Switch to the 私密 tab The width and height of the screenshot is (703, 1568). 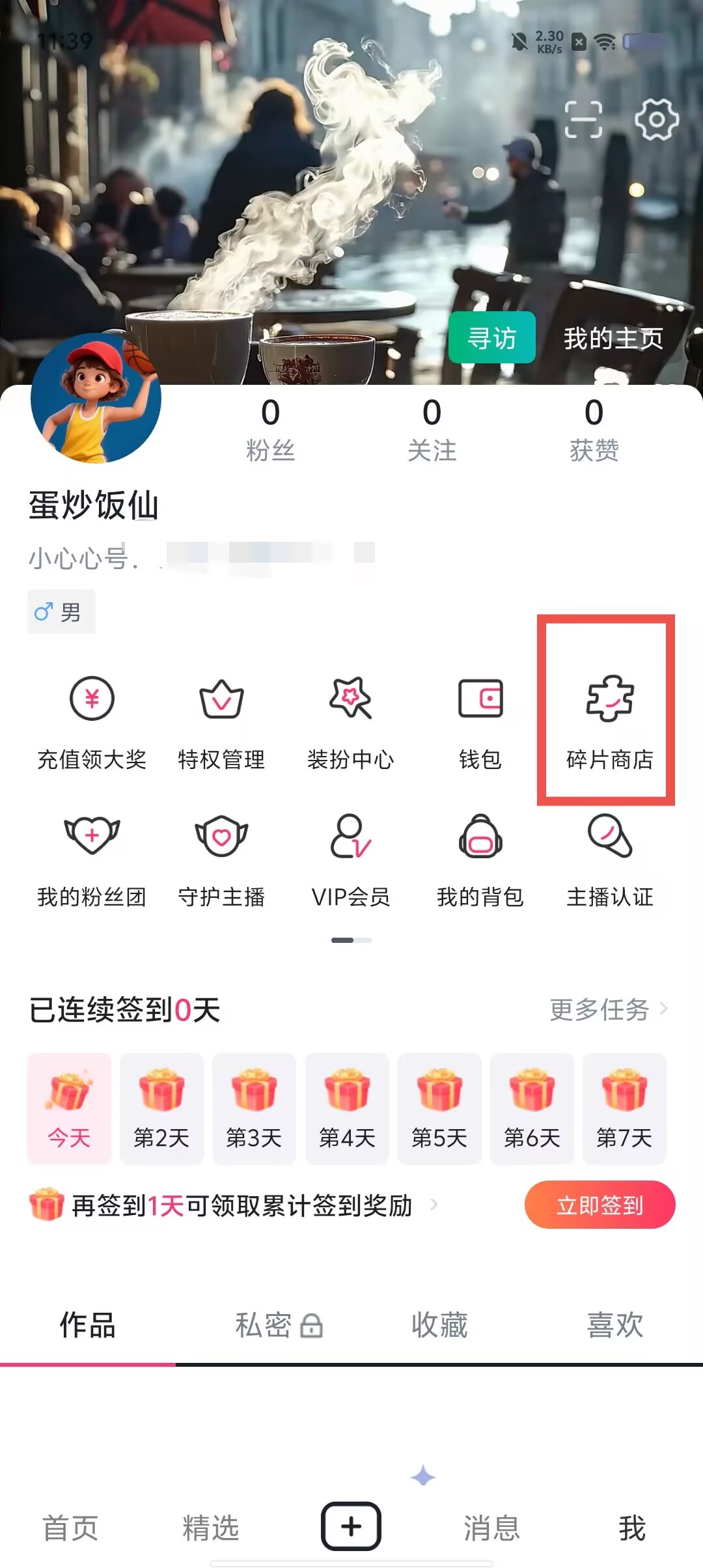[279, 1326]
